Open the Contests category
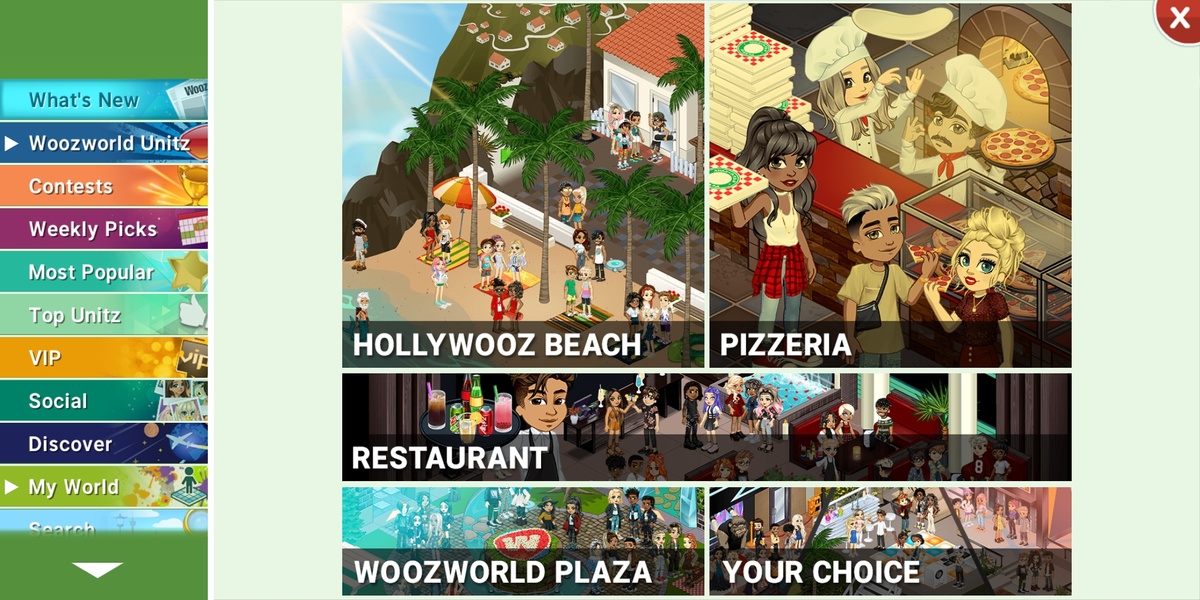 pos(104,186)
